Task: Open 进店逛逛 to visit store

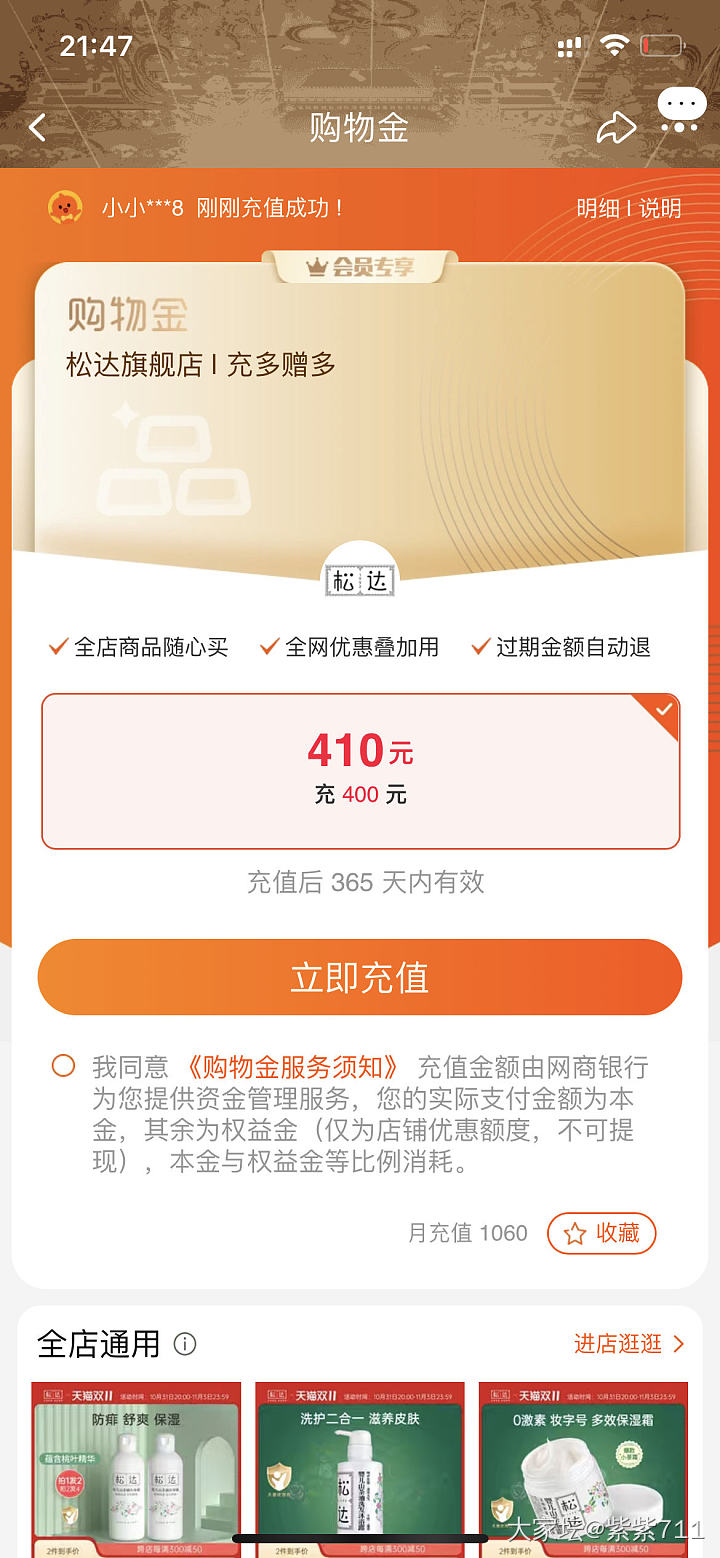Action: (x=629, y=1344)
